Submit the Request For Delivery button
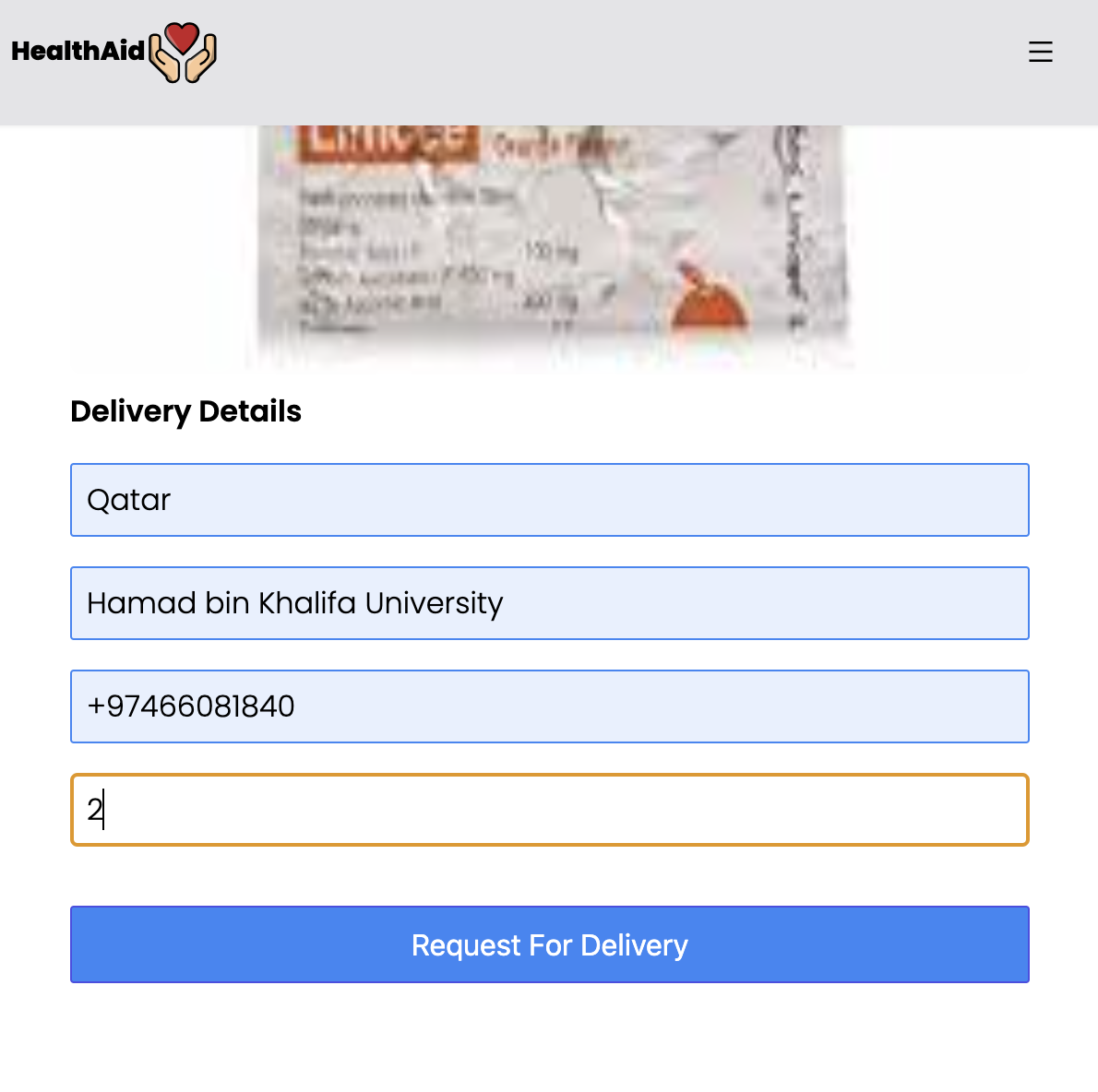Image resolution: width=1098 pixels, height=1092 pixels. 550,944
